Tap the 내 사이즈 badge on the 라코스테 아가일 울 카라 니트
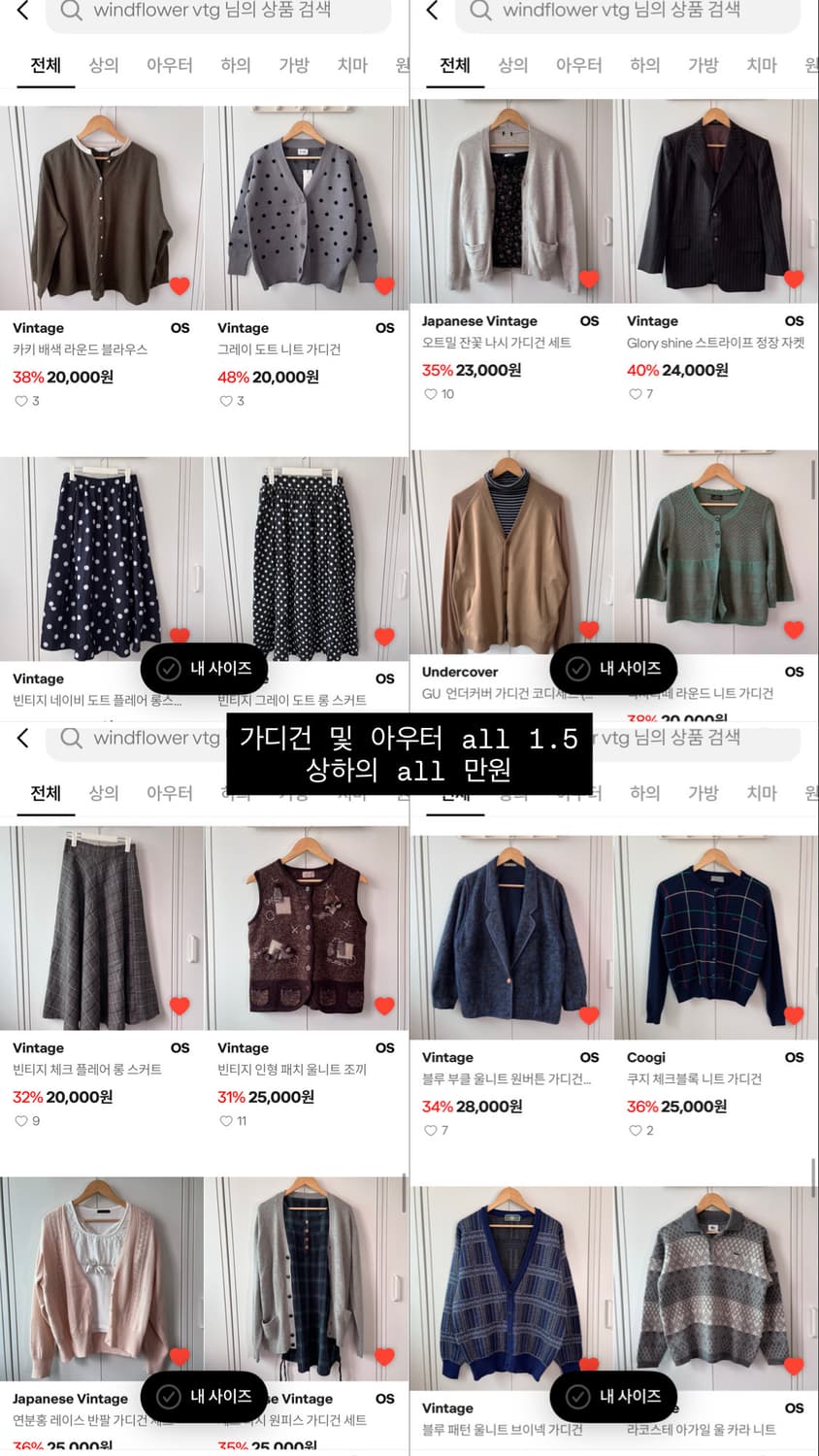 click(612, 1398)
